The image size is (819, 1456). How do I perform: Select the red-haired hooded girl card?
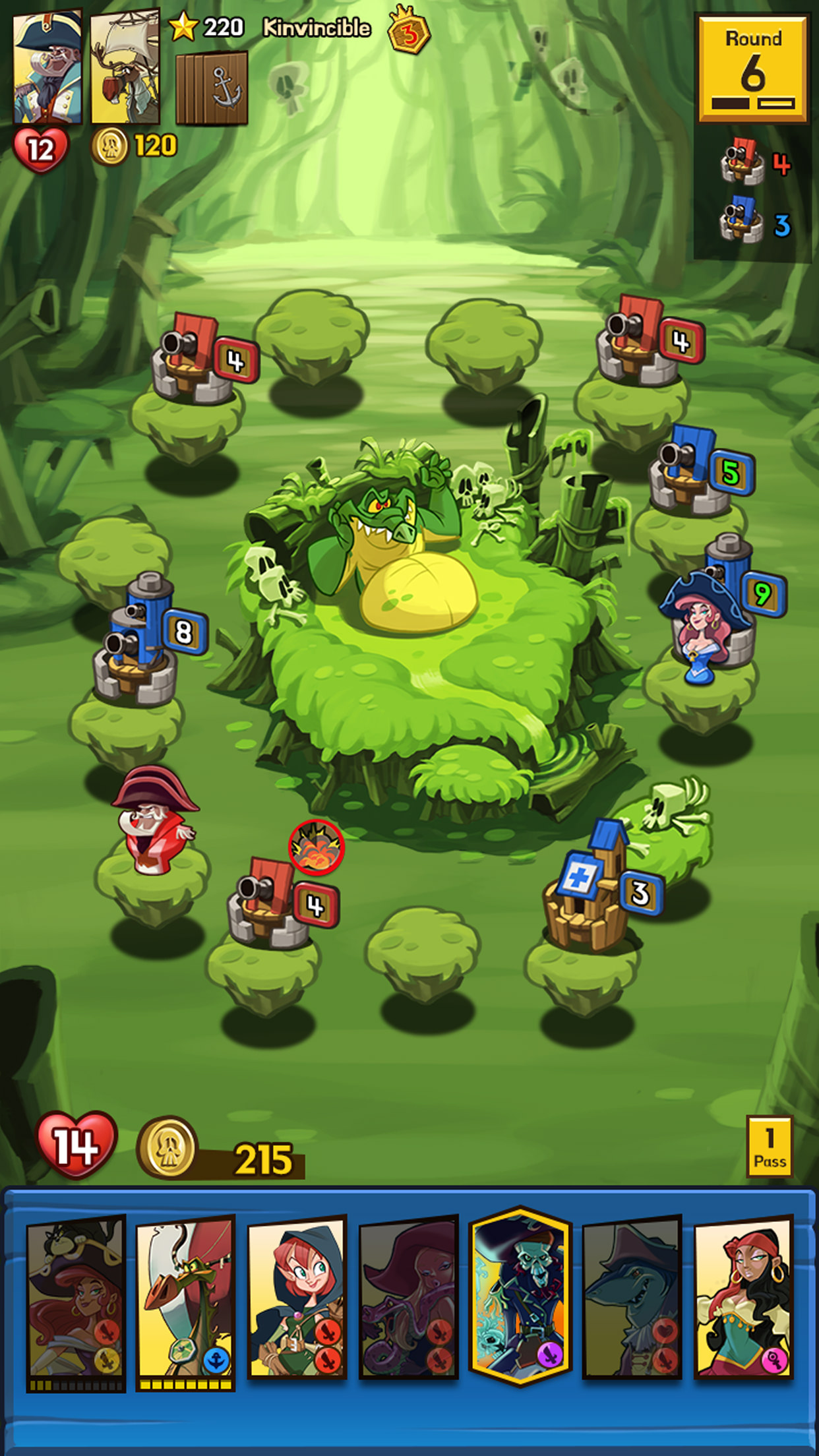click(297, 1296)
